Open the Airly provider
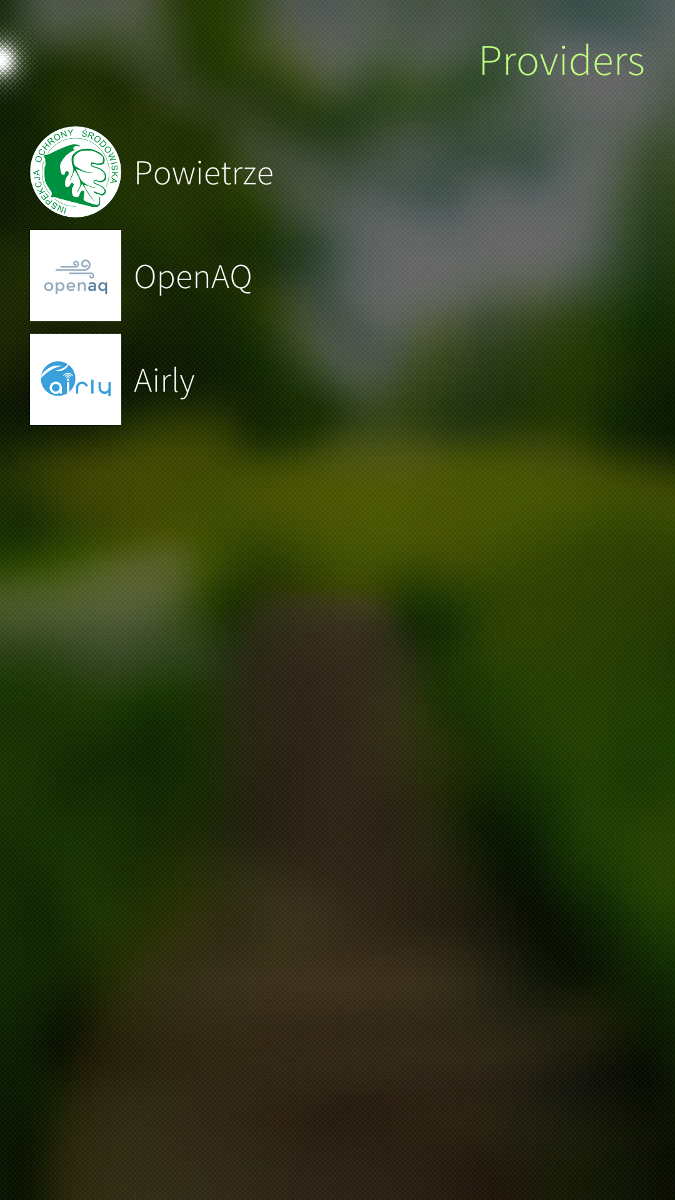This screenshot has height=1200, width=675. [x=164, y=381]
